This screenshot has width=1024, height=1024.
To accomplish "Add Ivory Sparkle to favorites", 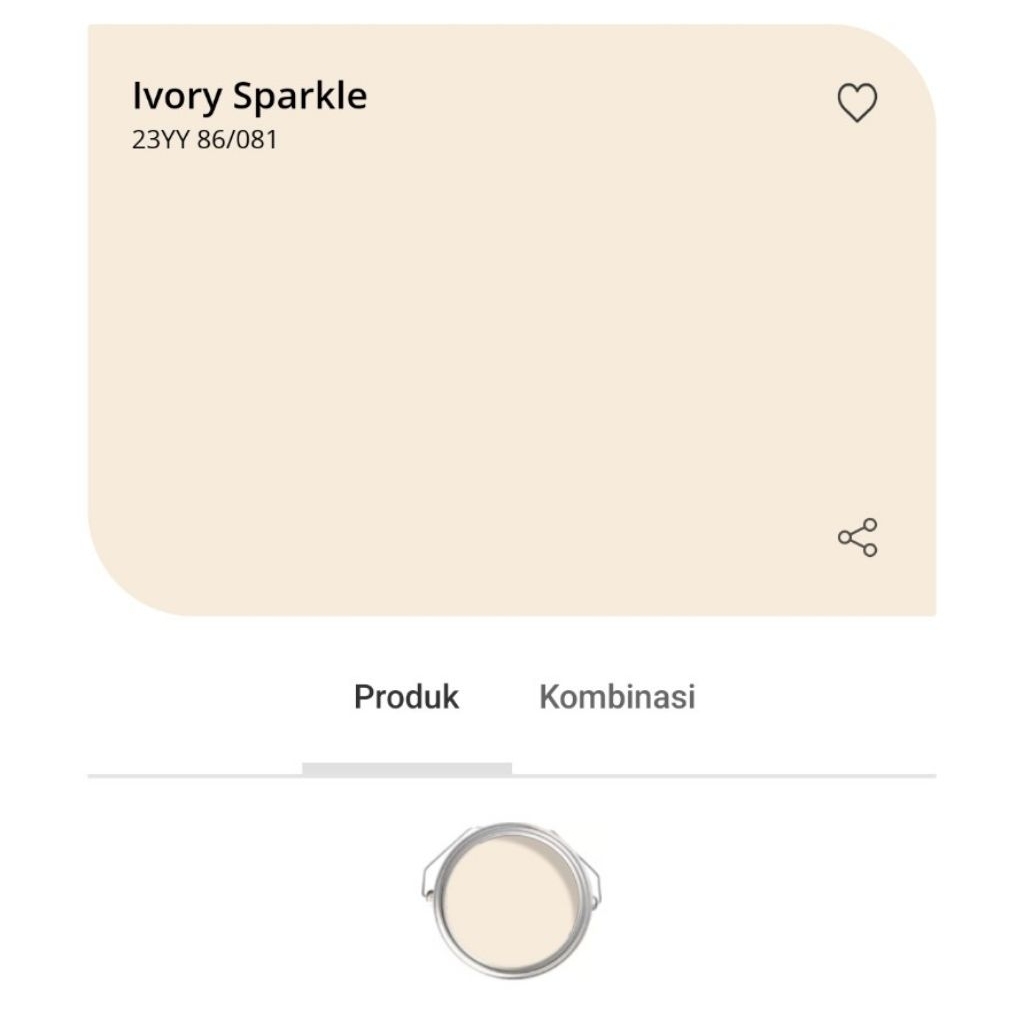I will click(x=857, y=103).
